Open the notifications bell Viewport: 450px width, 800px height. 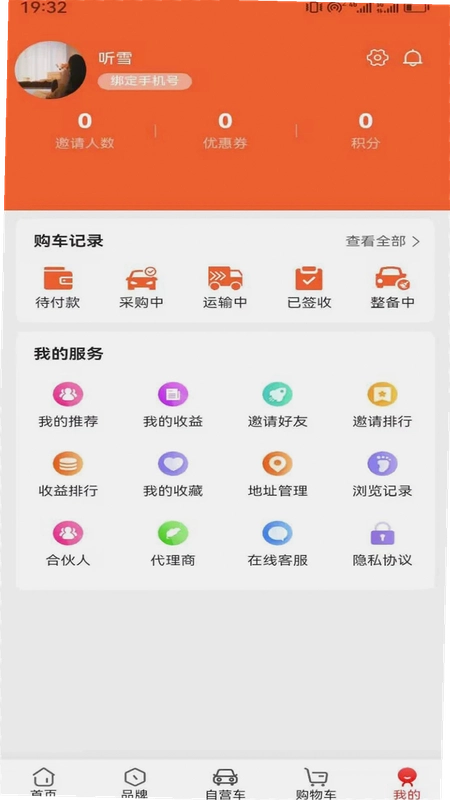point(413,58)
